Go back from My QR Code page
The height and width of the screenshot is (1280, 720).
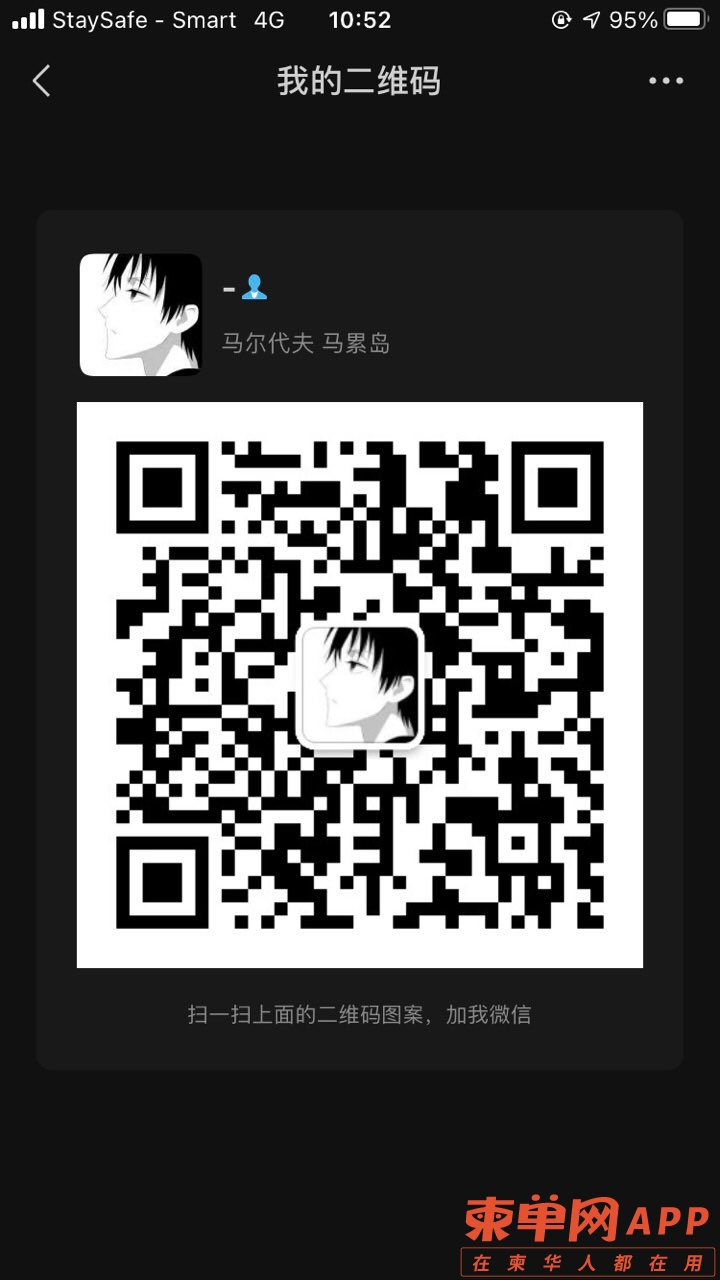[x=41, y=81]
